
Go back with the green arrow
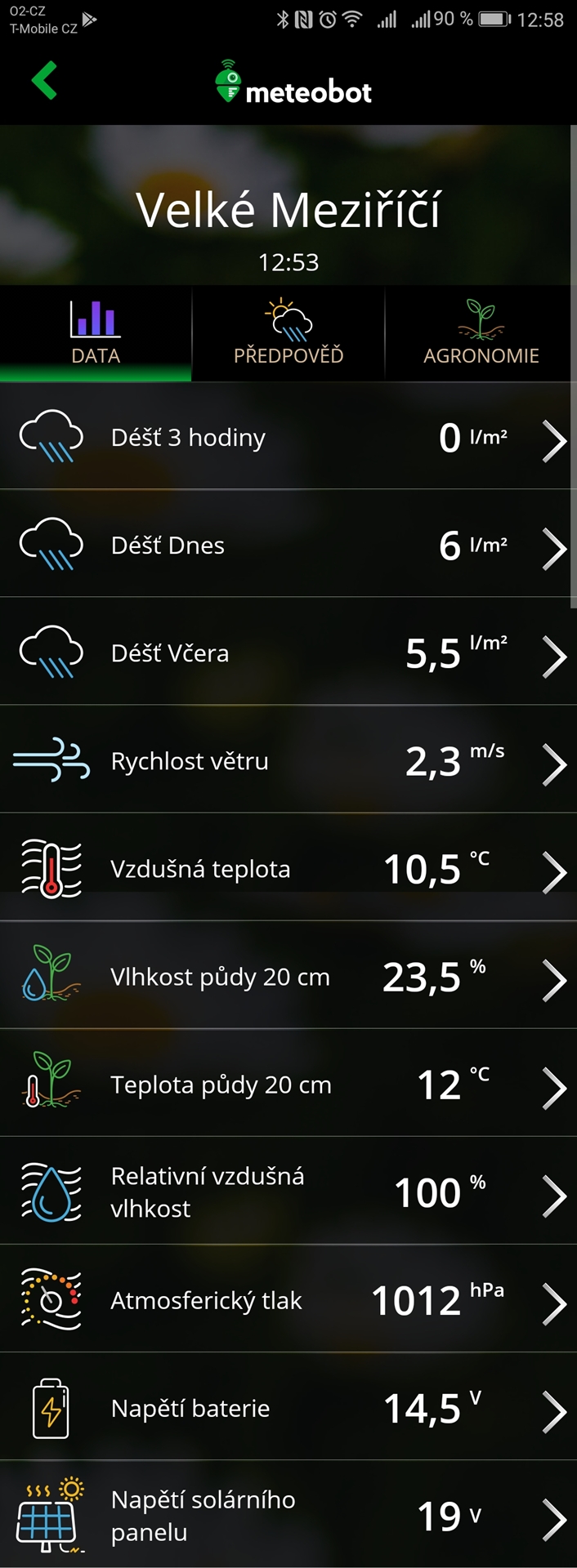coord(44,81)
